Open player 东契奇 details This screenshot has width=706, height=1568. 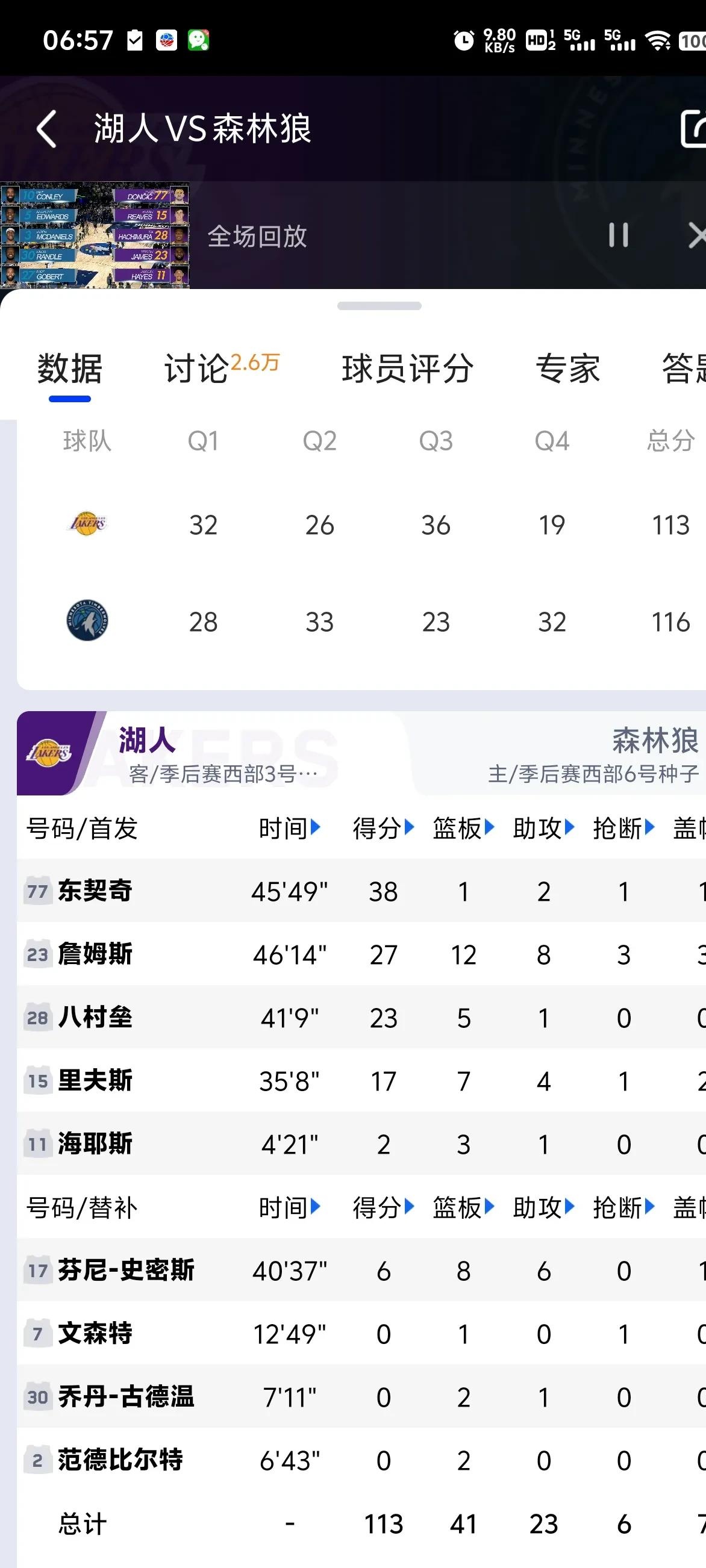[95, 891]
